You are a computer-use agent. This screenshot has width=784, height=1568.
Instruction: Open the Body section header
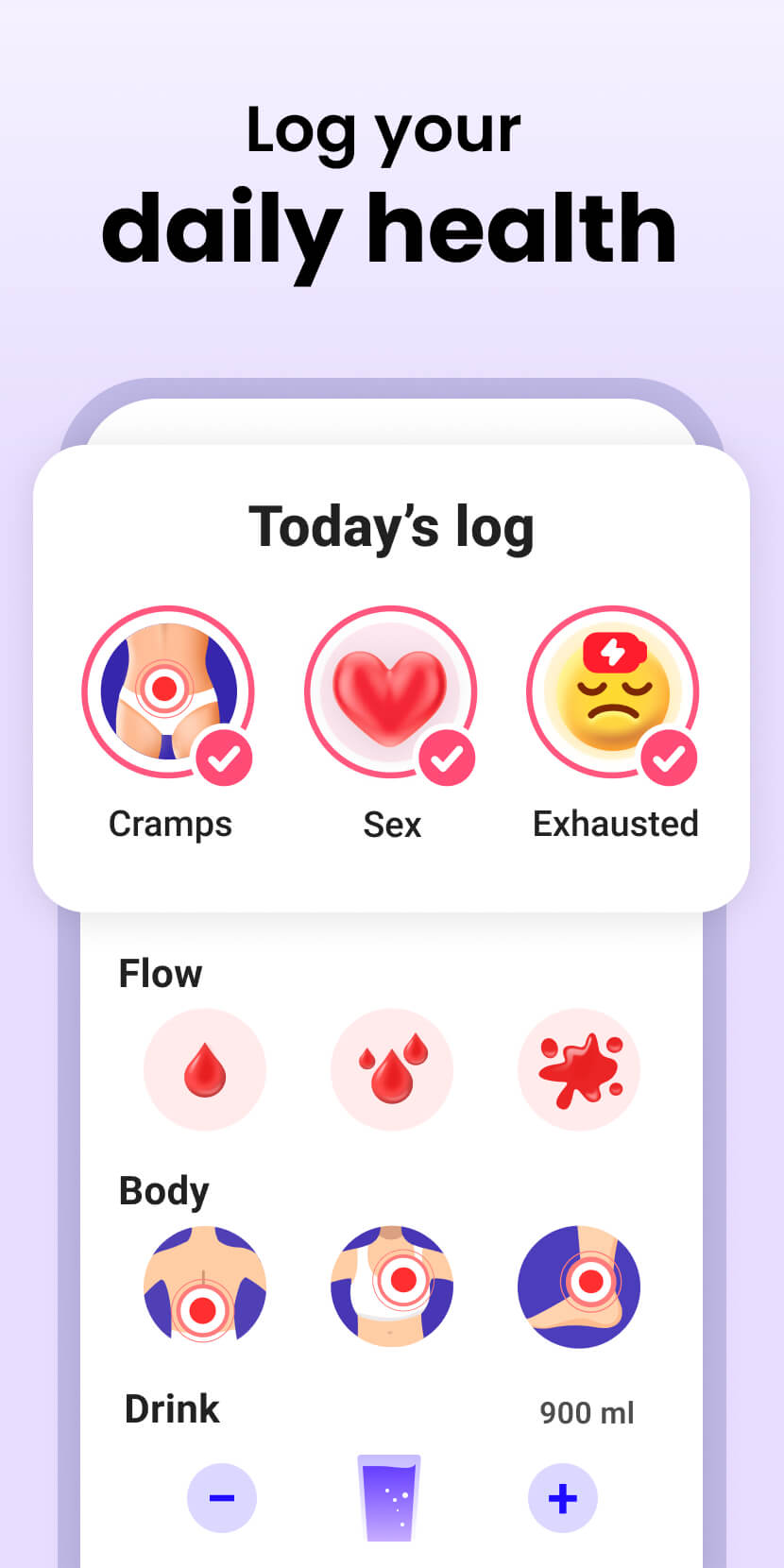164,1190
